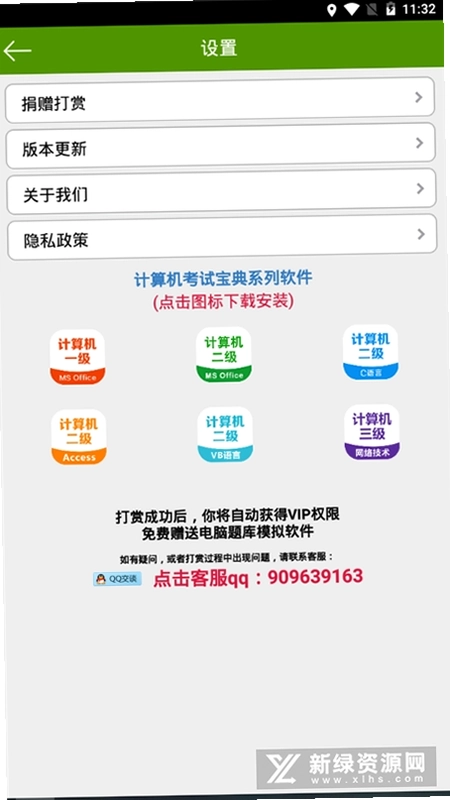Download 计算机二级 VB语言 app

[225, 434]
